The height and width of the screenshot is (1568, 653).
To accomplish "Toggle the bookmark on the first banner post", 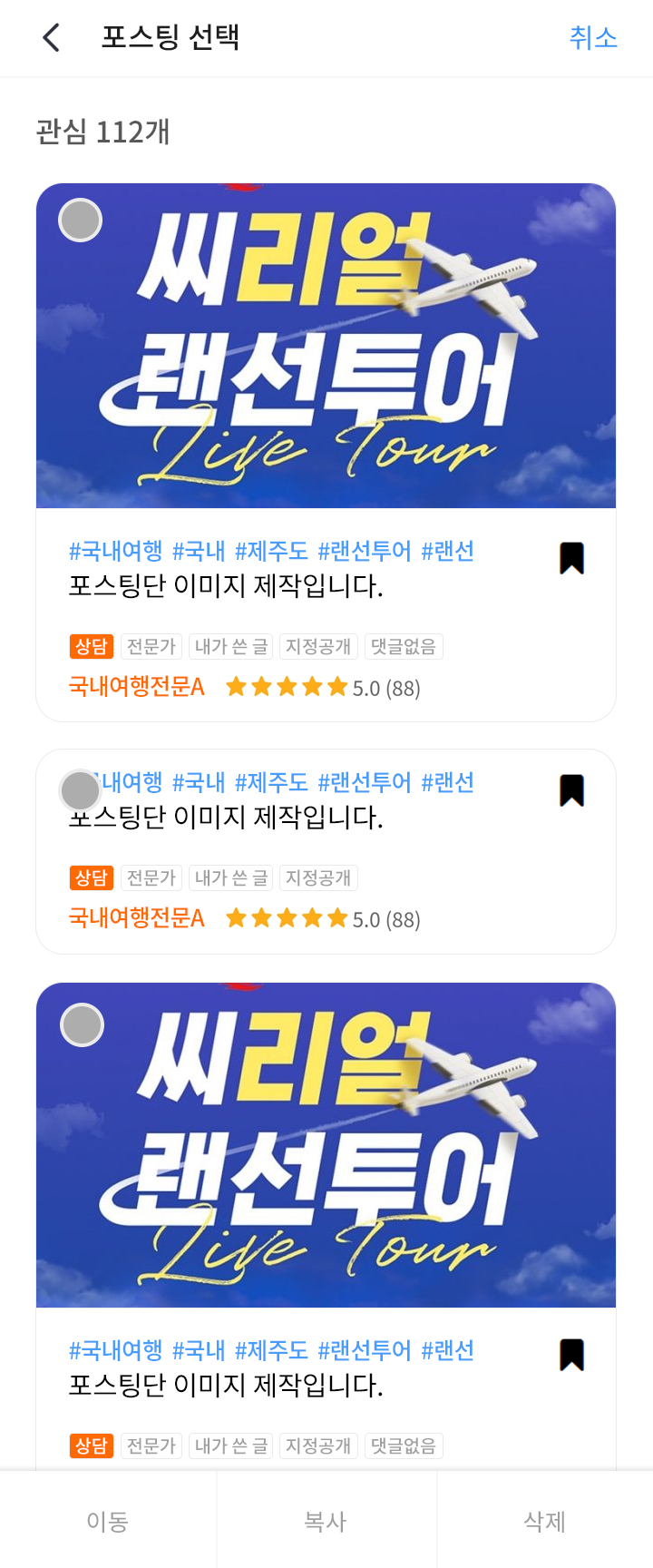I will coord(571,558).
